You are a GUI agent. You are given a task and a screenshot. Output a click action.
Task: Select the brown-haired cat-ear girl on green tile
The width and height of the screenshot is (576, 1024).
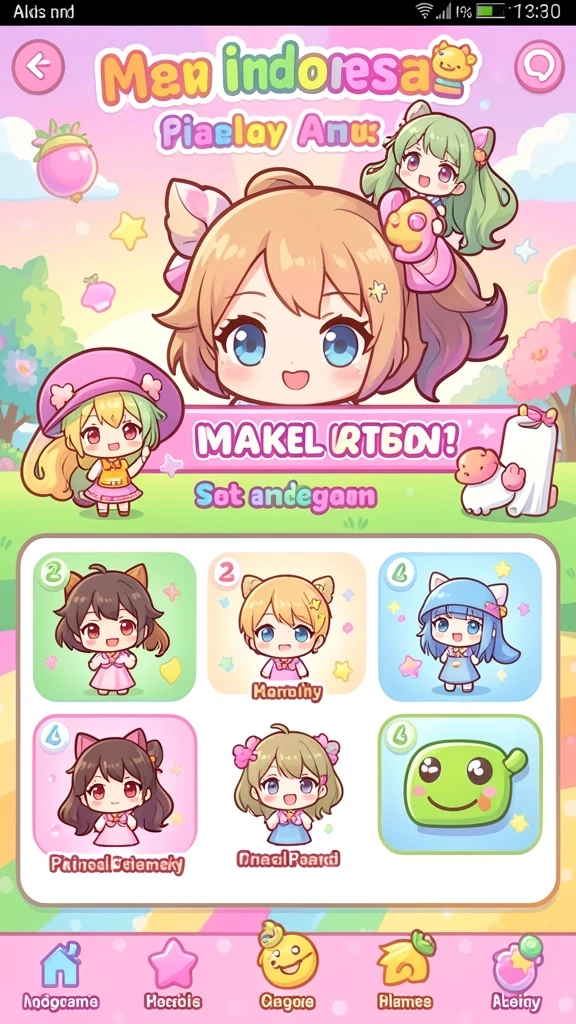[x=114, y=627]
